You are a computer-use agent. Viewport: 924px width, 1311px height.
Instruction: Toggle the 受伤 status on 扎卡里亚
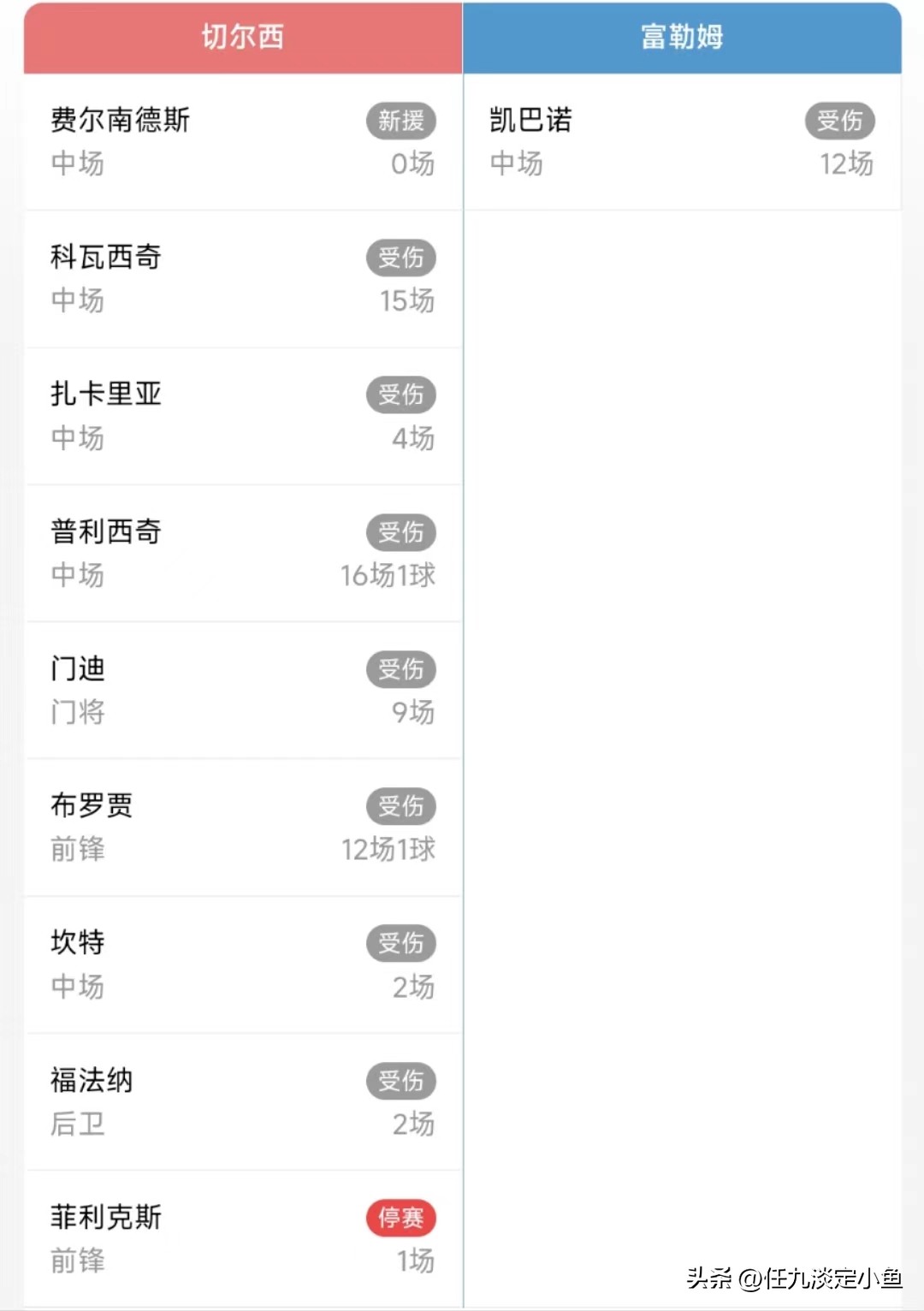402,394
